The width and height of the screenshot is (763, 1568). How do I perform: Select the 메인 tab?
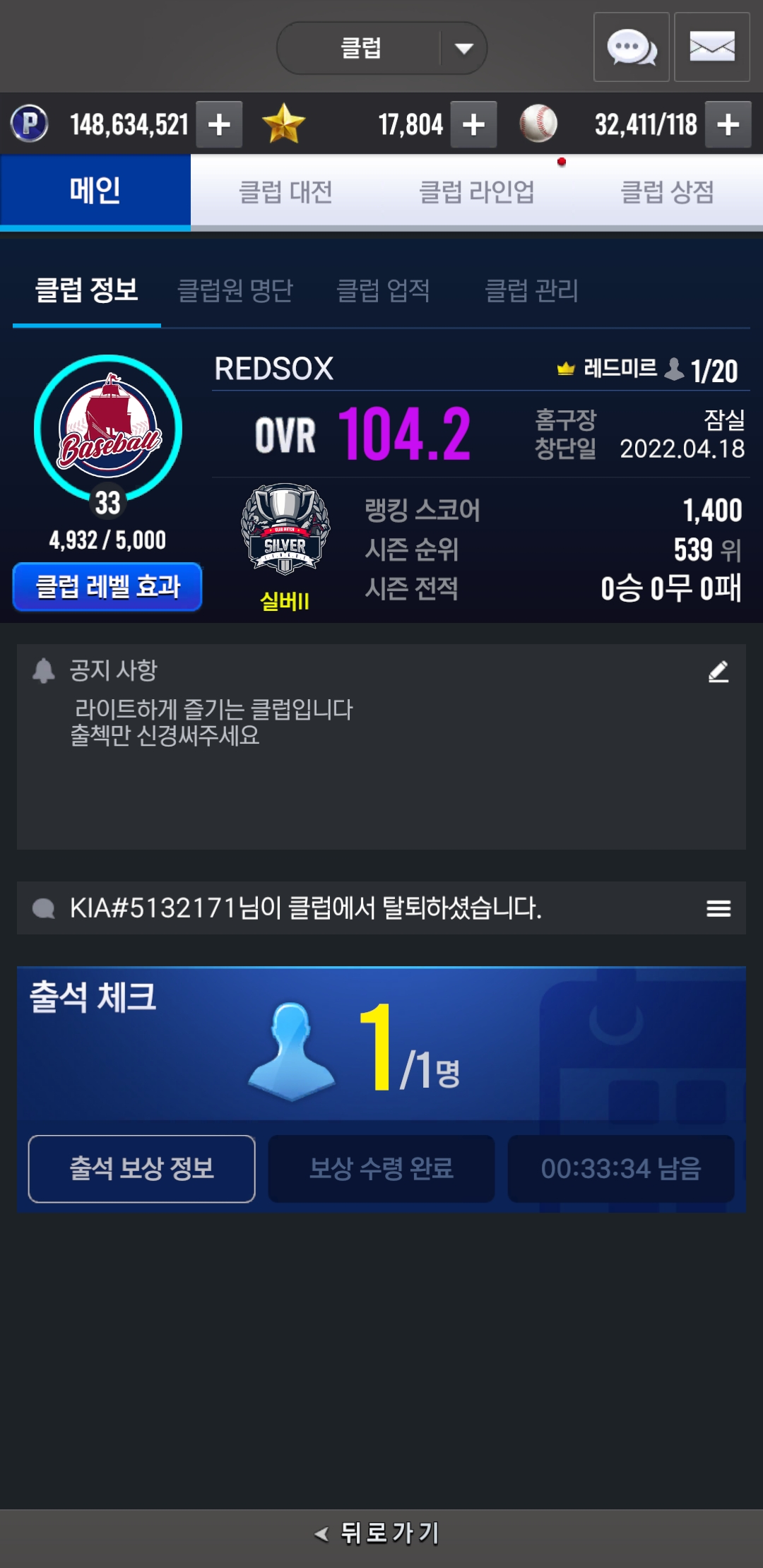point(95,192)
